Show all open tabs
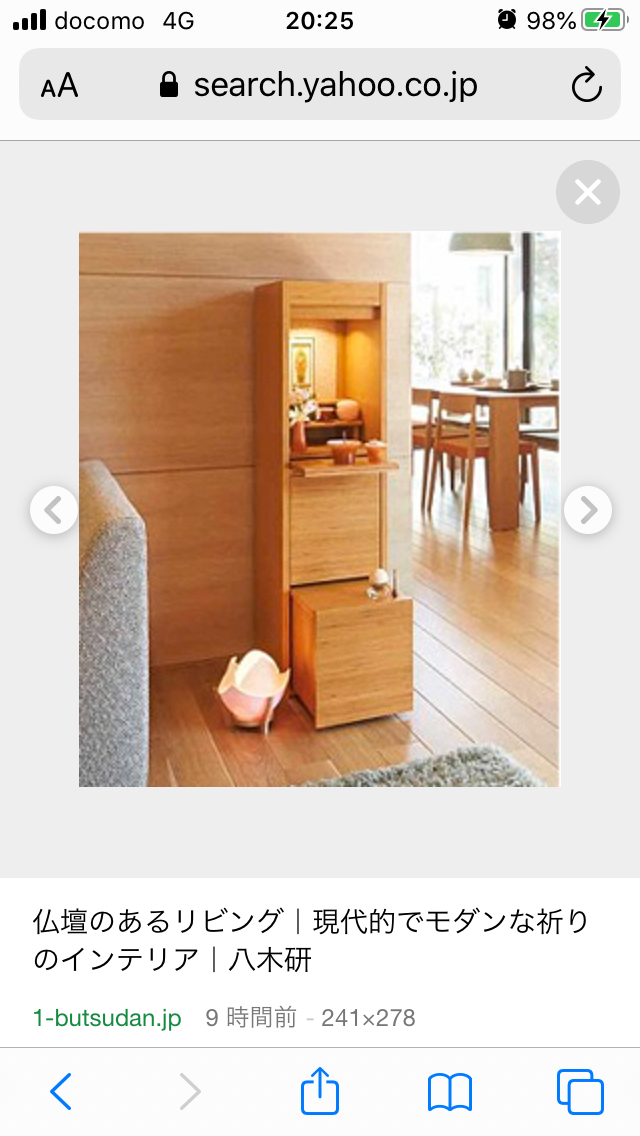Viewport: 640px width, 1136px height. [580, 1091]
